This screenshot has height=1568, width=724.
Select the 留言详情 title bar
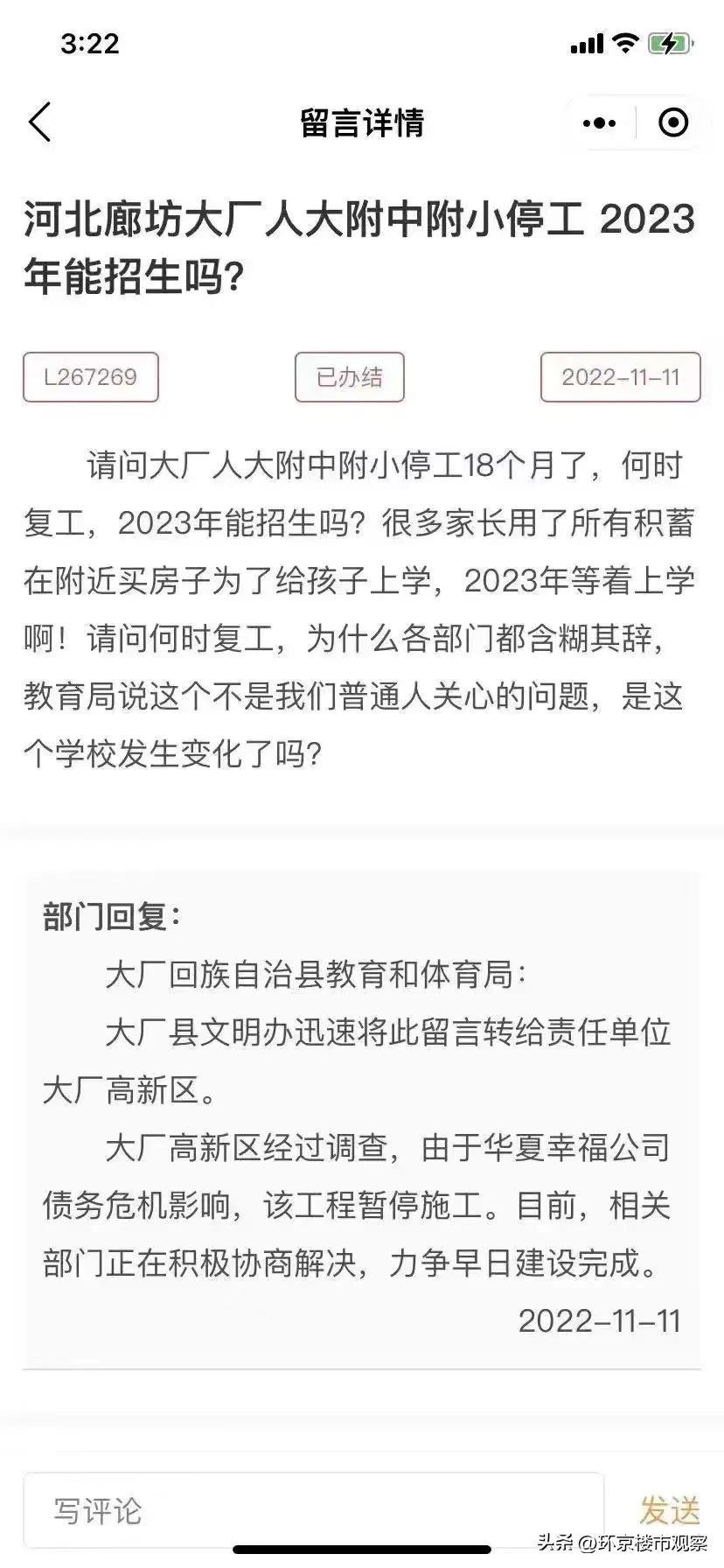(x=362, y=122)
